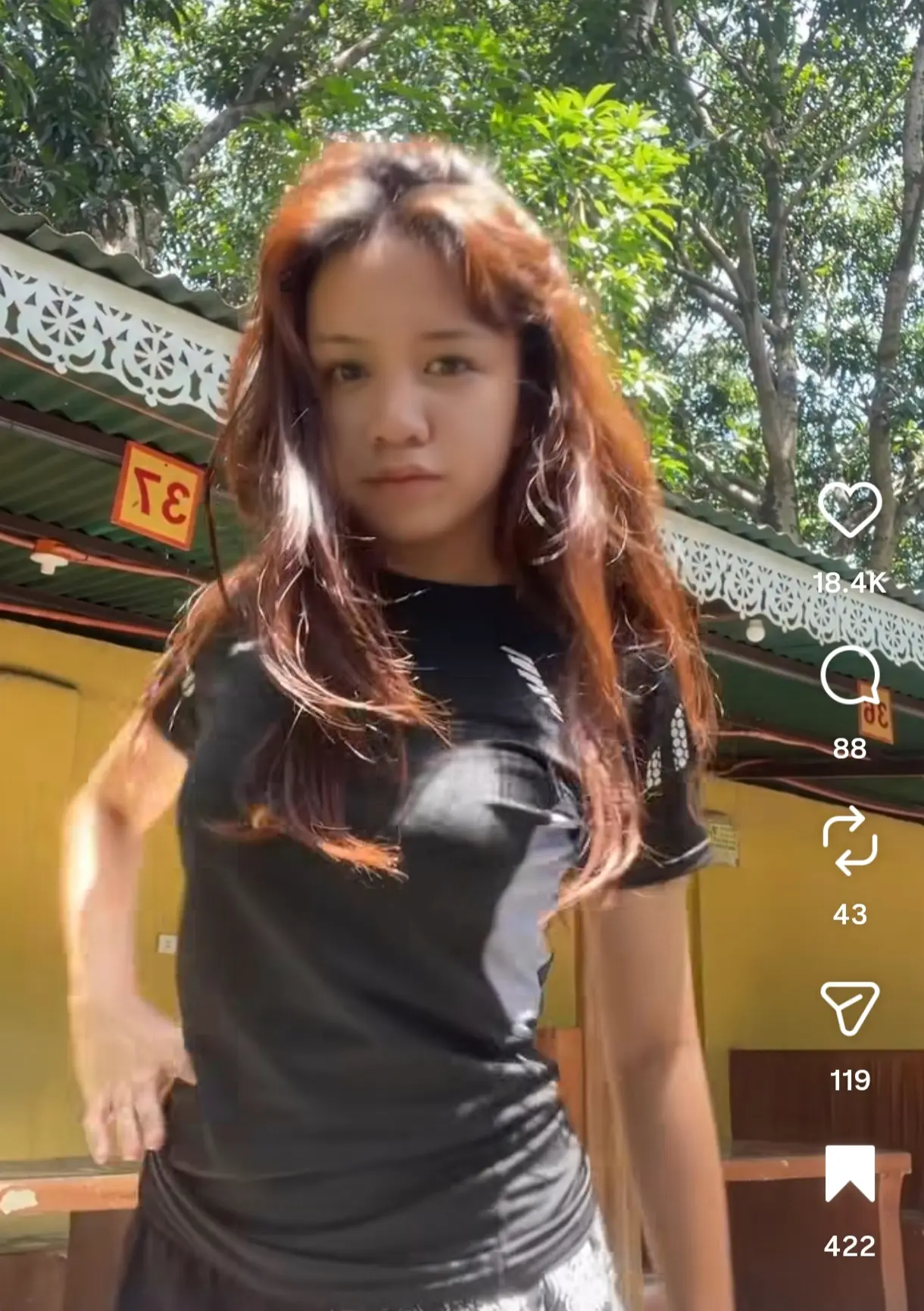This screenshot has width=924, height=1311.
Task: Repost this video
Action: (x=850, y=841)
